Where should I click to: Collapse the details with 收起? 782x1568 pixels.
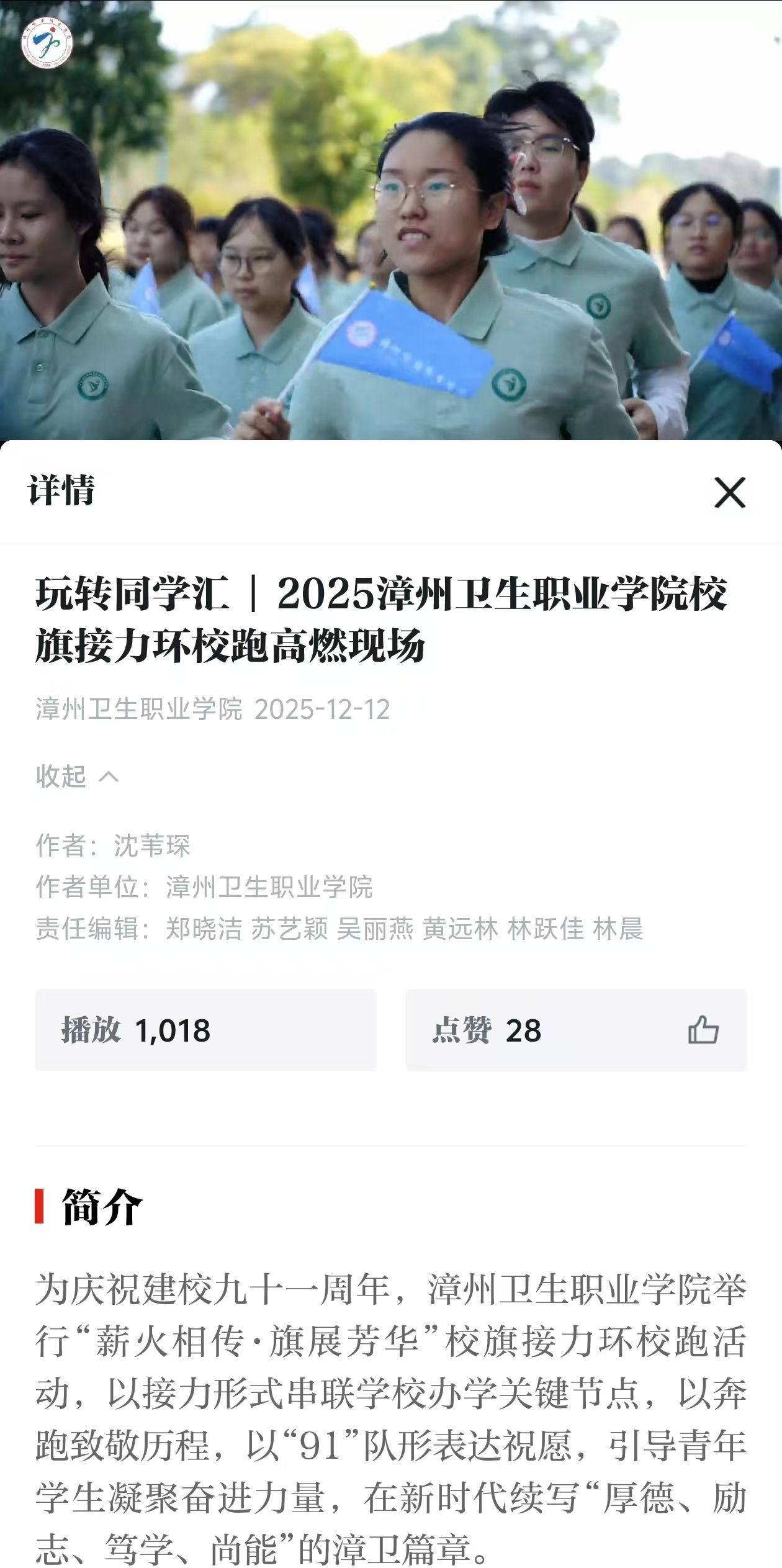[76, 776]
